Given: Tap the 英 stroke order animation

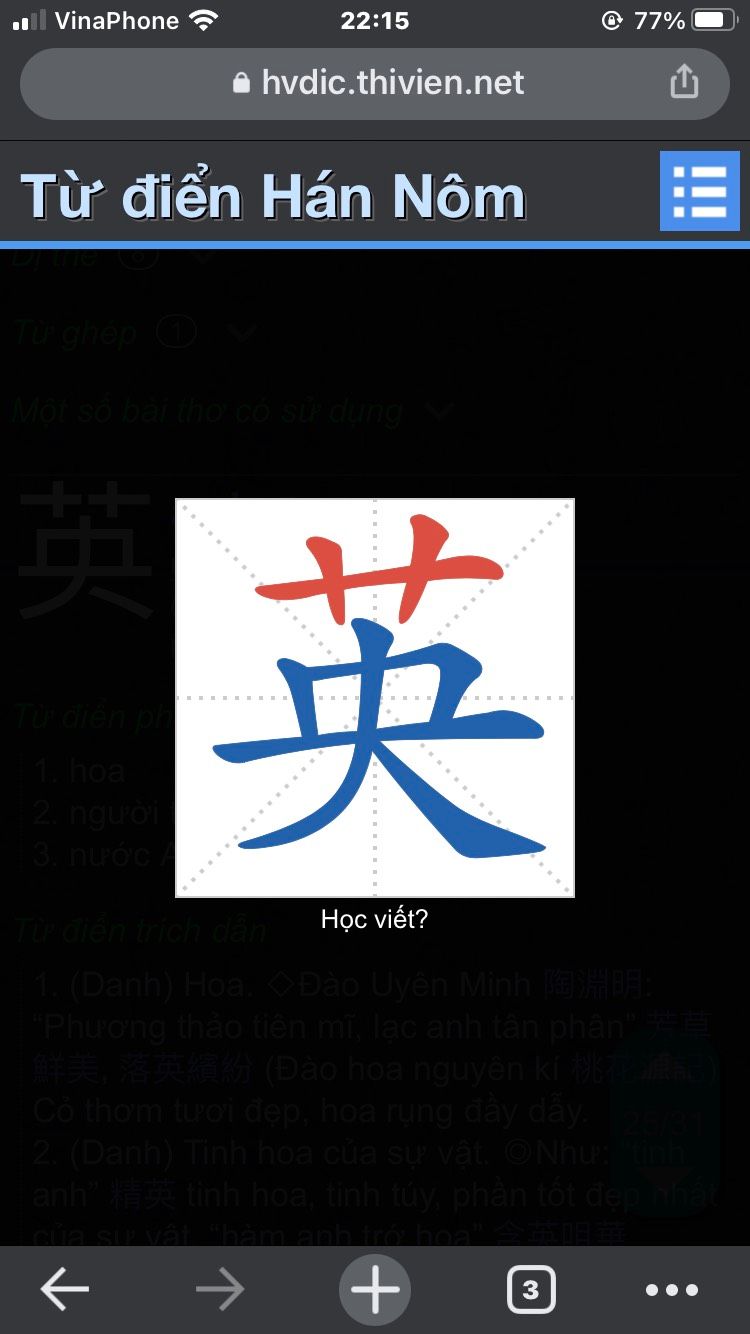Looking at the screenshot, I should click(375, 697).
